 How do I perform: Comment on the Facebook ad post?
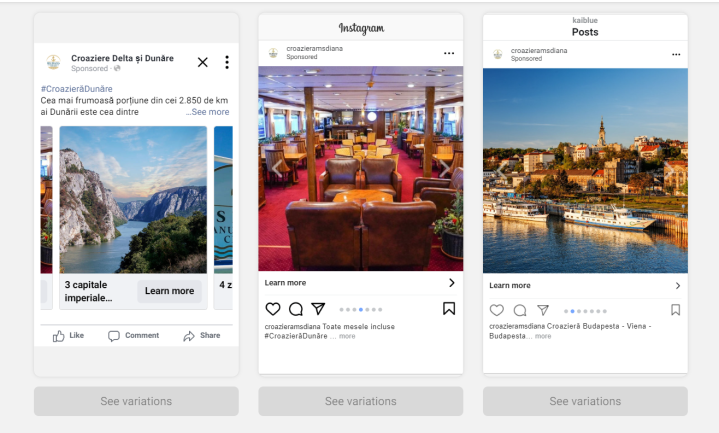133,336
